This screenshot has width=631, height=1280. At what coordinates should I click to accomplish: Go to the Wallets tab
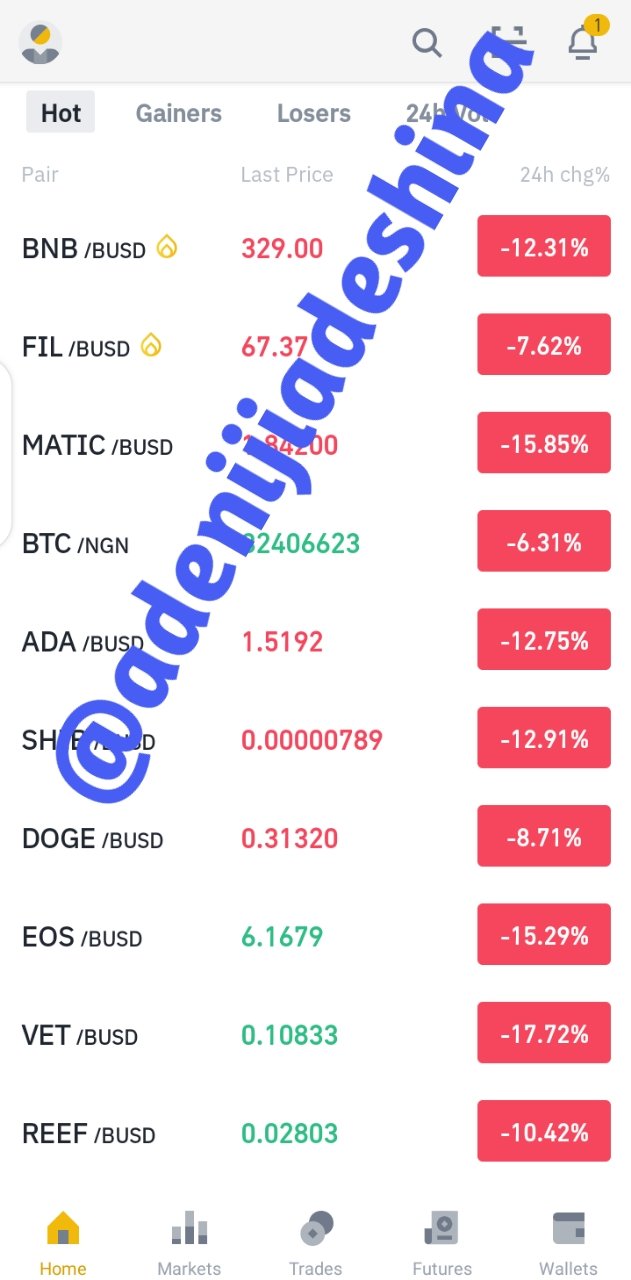tap(568, 1244)
